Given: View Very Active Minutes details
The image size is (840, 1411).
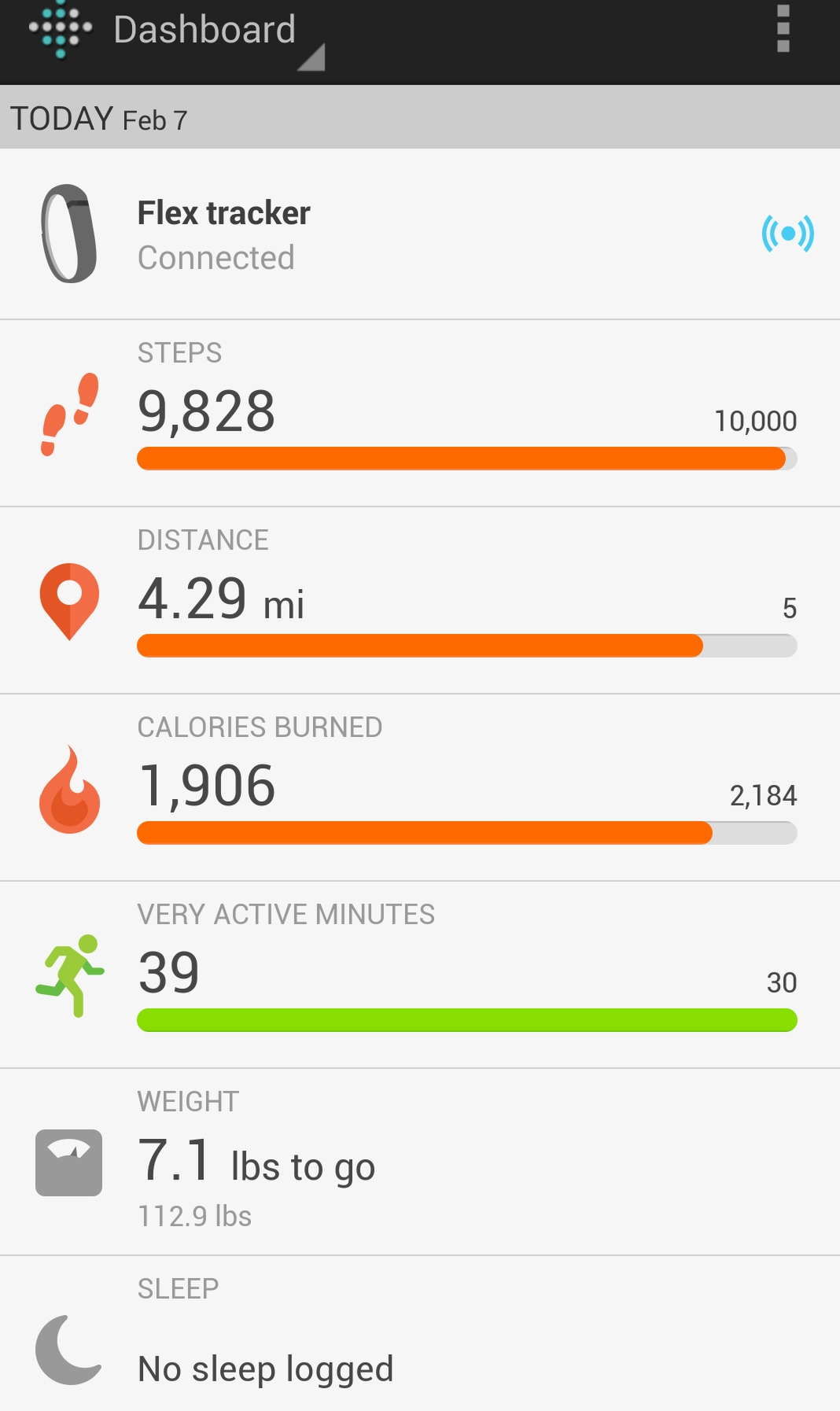Looking at the screenshot, I should (420, 974).
